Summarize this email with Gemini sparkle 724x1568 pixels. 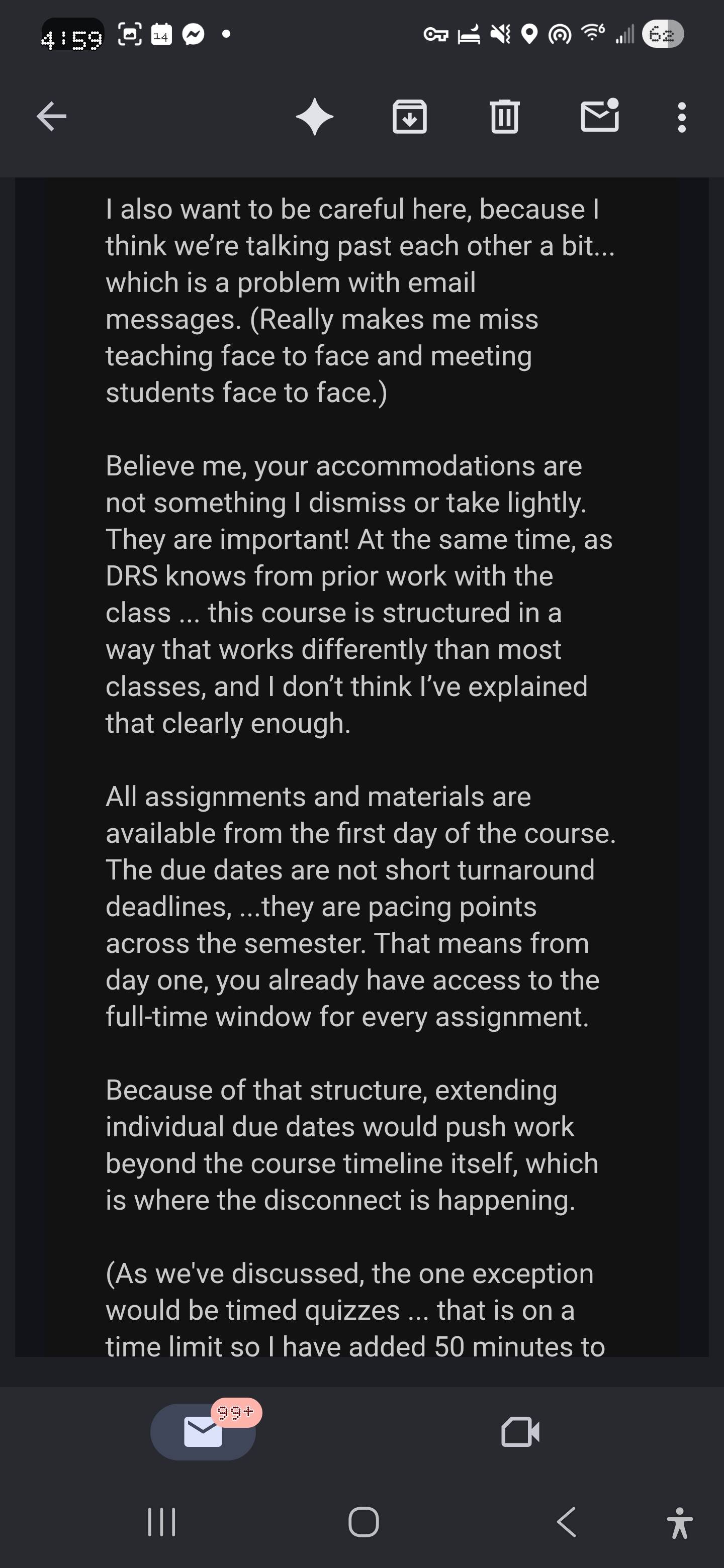click(314, 116)
